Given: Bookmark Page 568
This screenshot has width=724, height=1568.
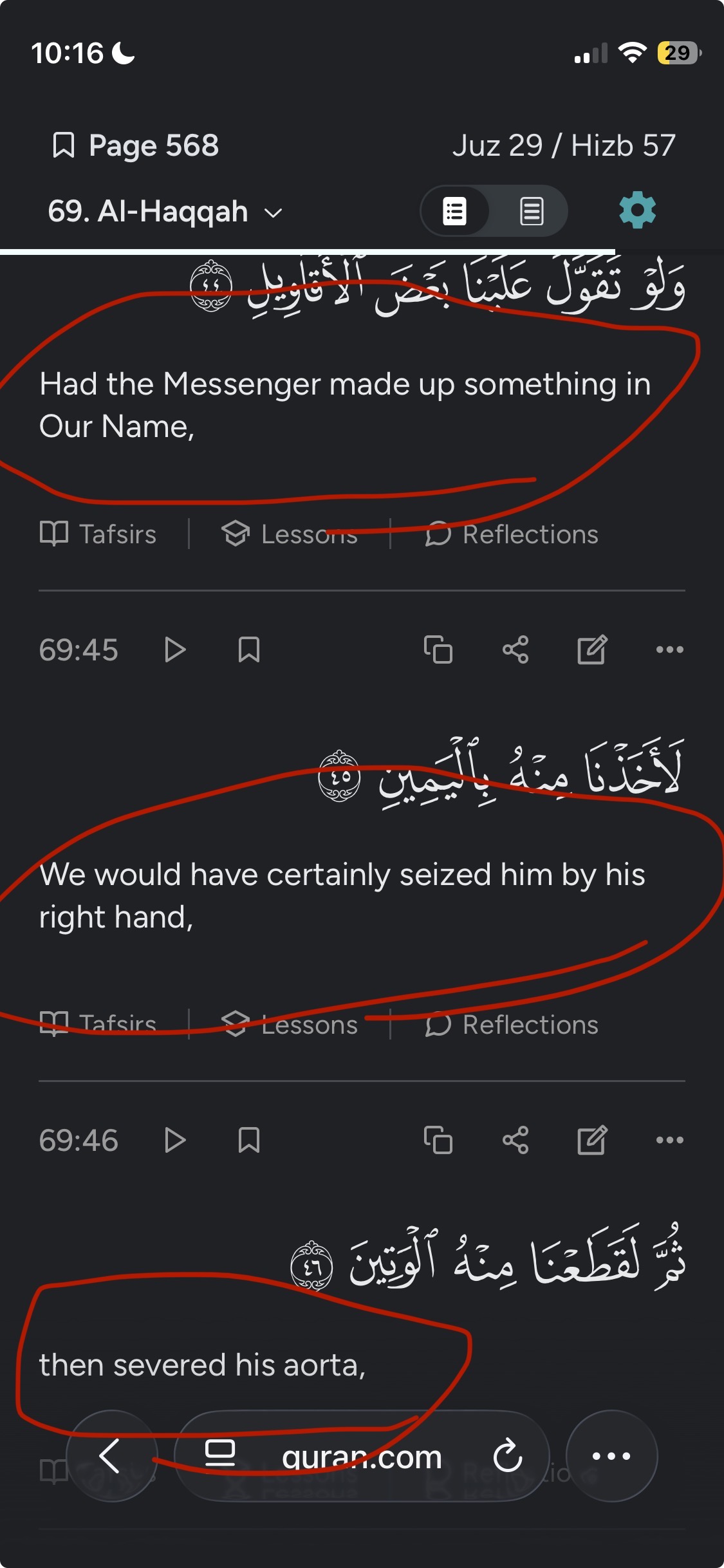Looking at the screenshot, I should [x=63, y=145].
